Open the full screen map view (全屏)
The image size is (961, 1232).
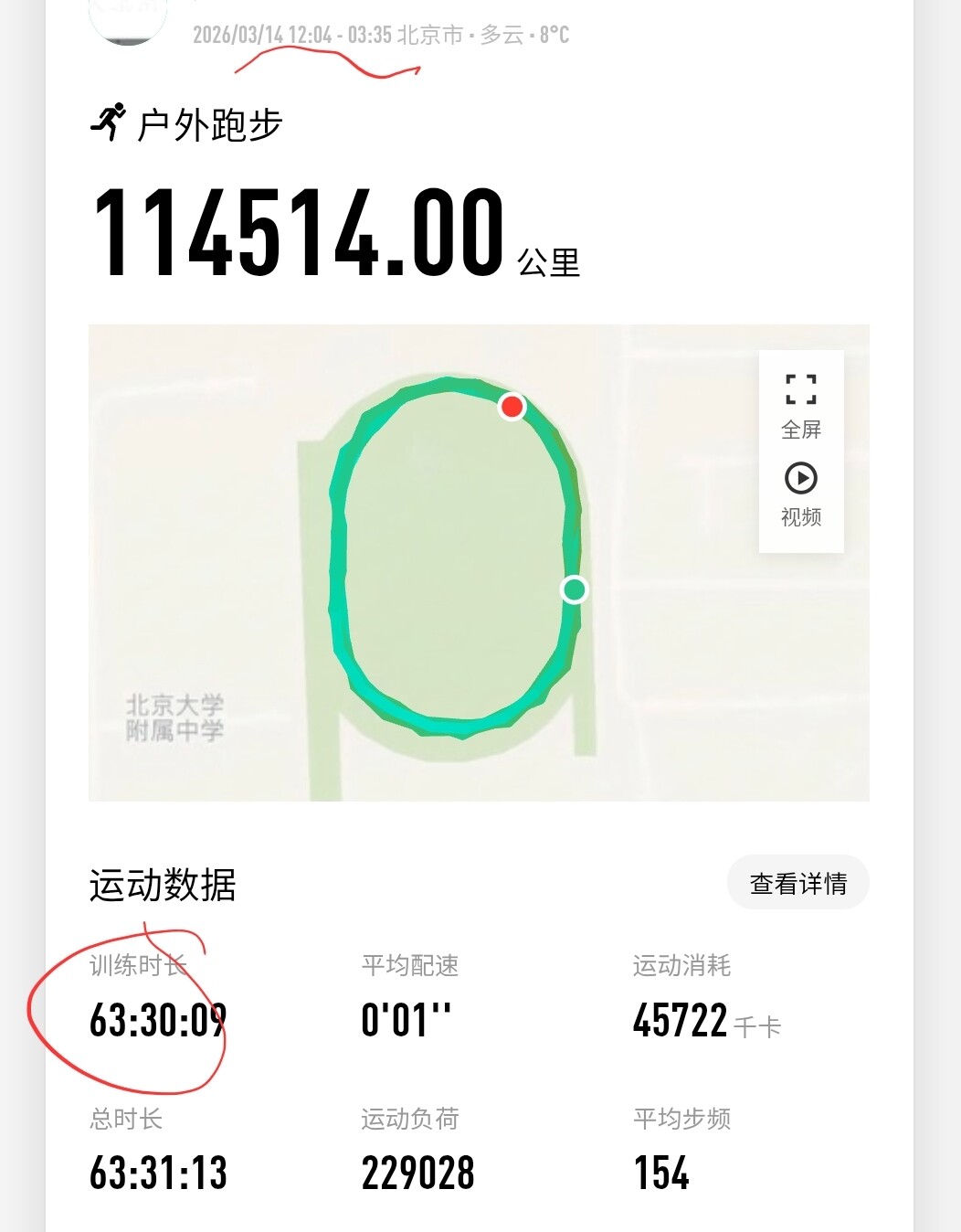801,404
